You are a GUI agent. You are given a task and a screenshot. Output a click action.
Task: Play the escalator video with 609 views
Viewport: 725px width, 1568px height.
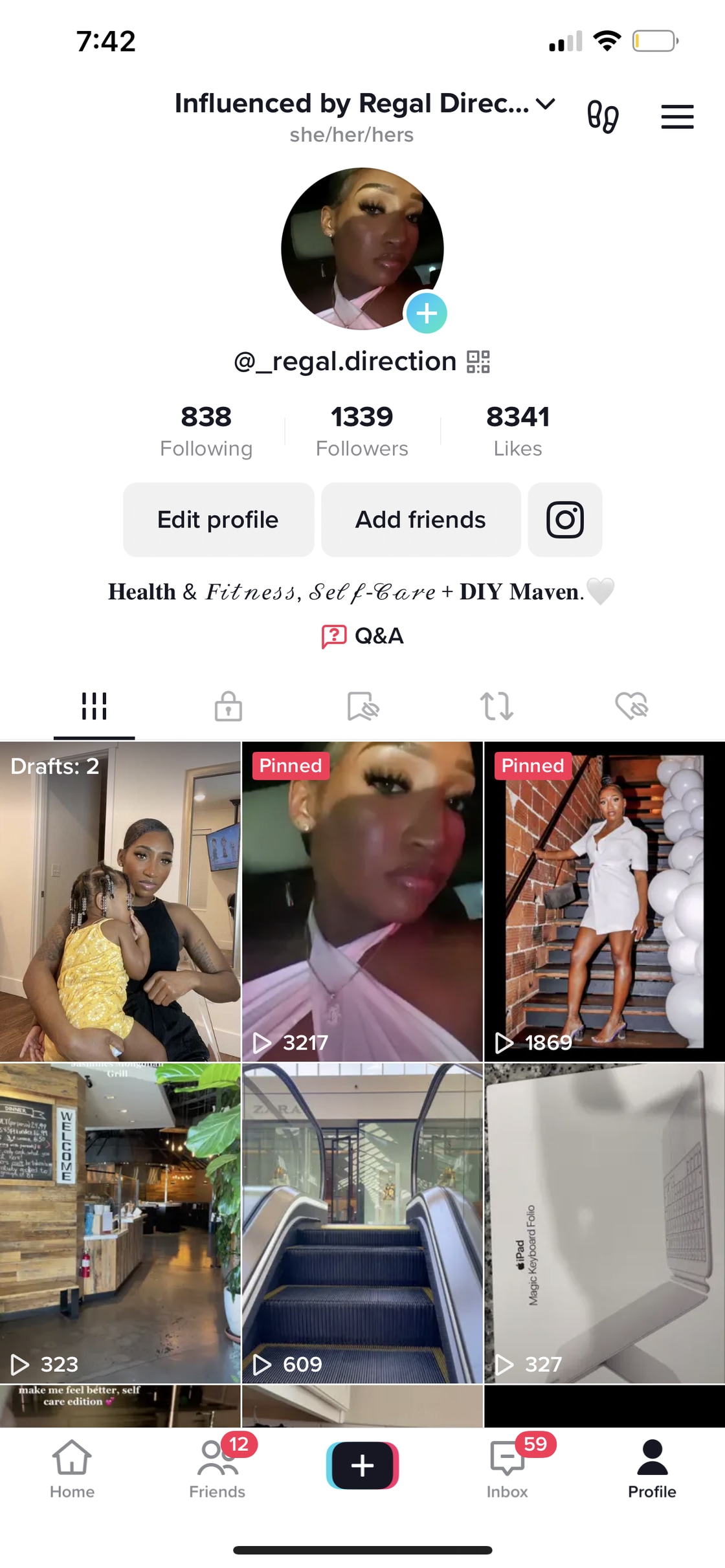362,1223
